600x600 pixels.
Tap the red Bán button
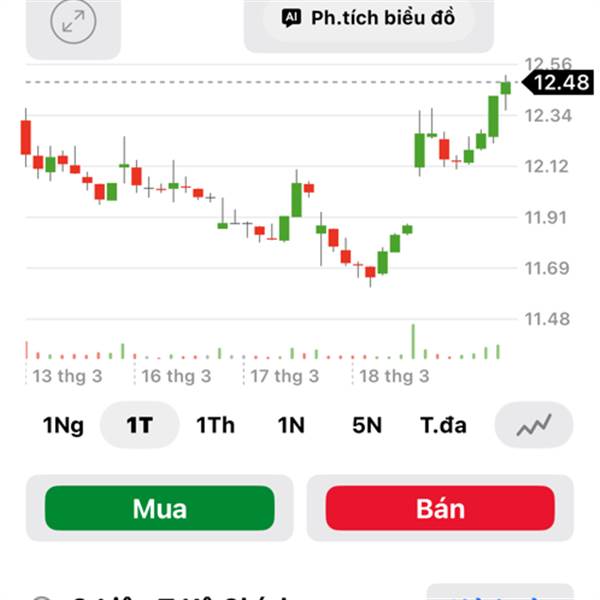coord(440,508)
